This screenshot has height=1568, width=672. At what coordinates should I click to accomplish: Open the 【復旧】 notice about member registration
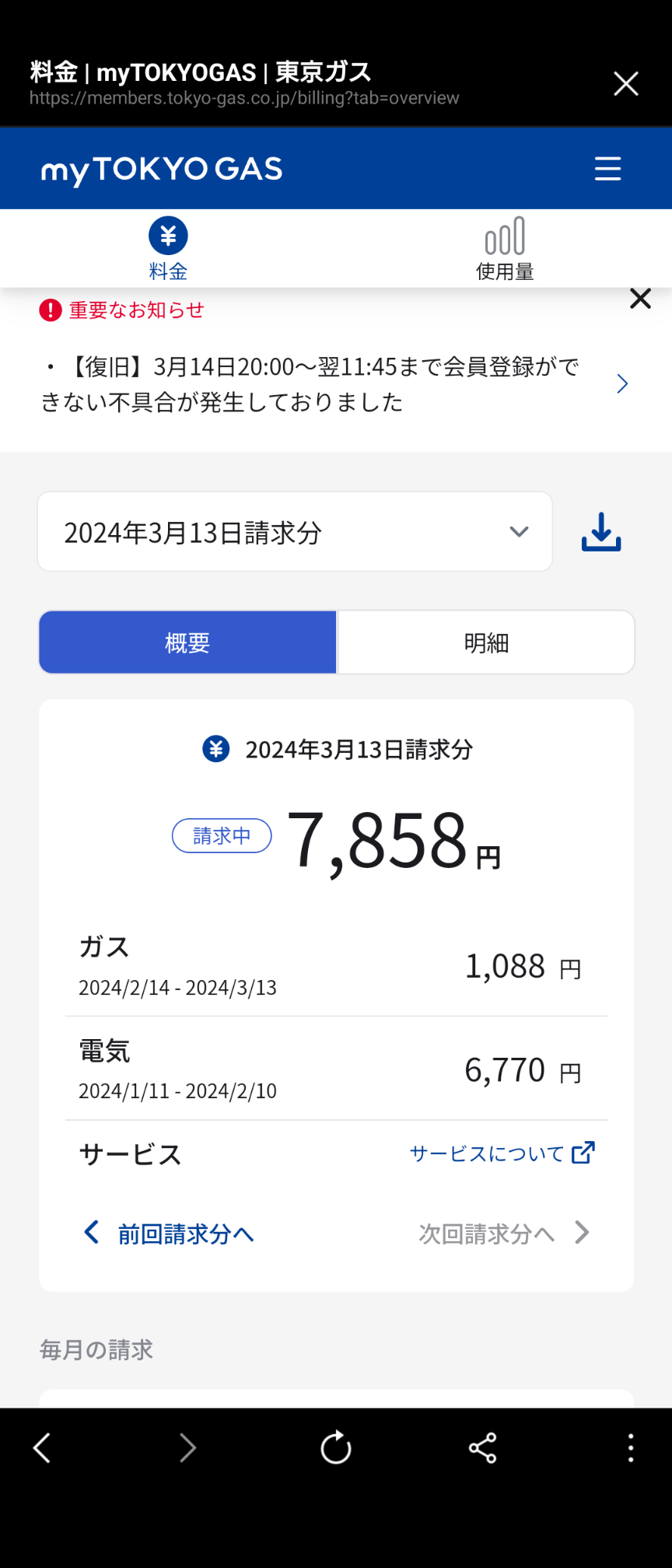point(334,384)
